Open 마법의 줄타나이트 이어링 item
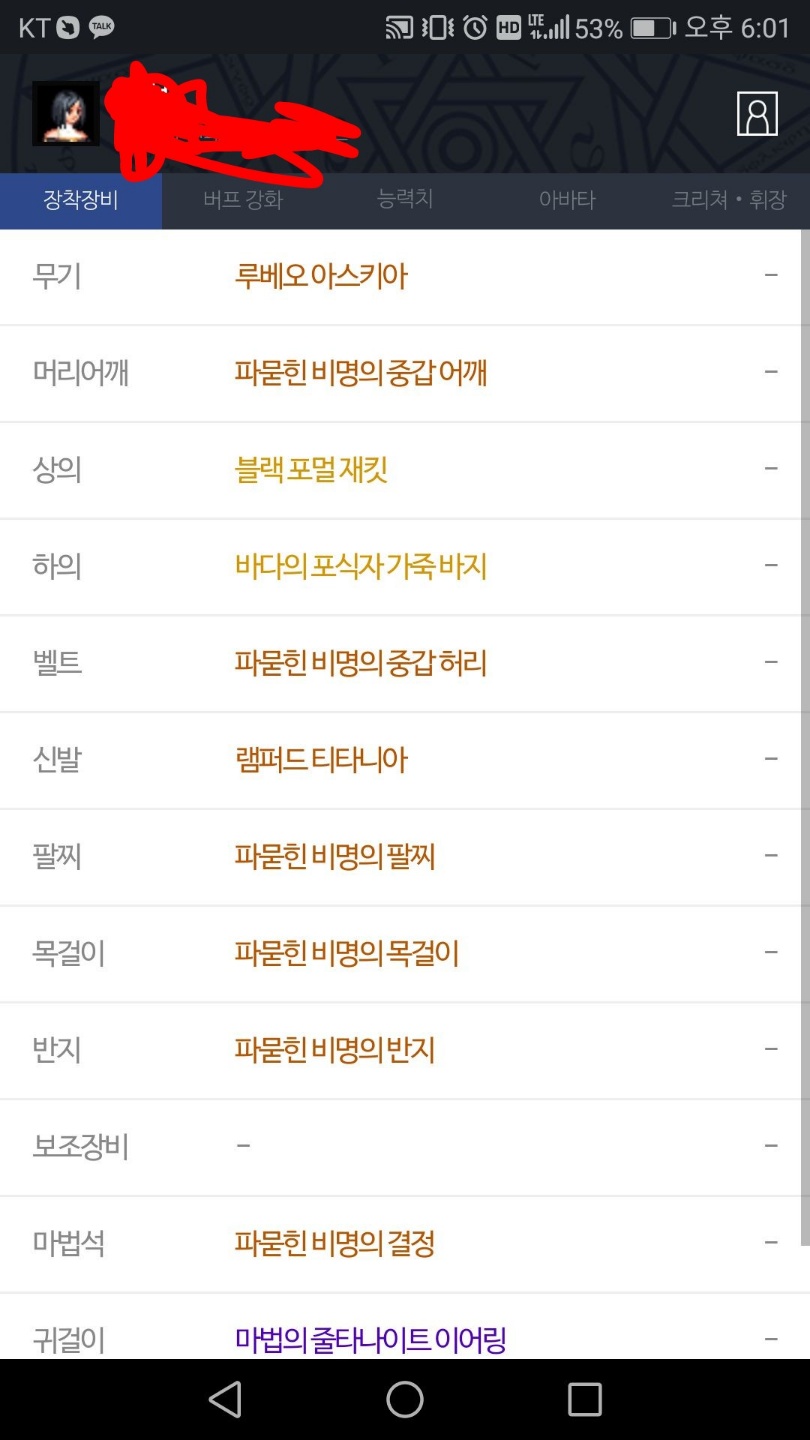This screenshot has width=810, height=1440. point(370,1339)
